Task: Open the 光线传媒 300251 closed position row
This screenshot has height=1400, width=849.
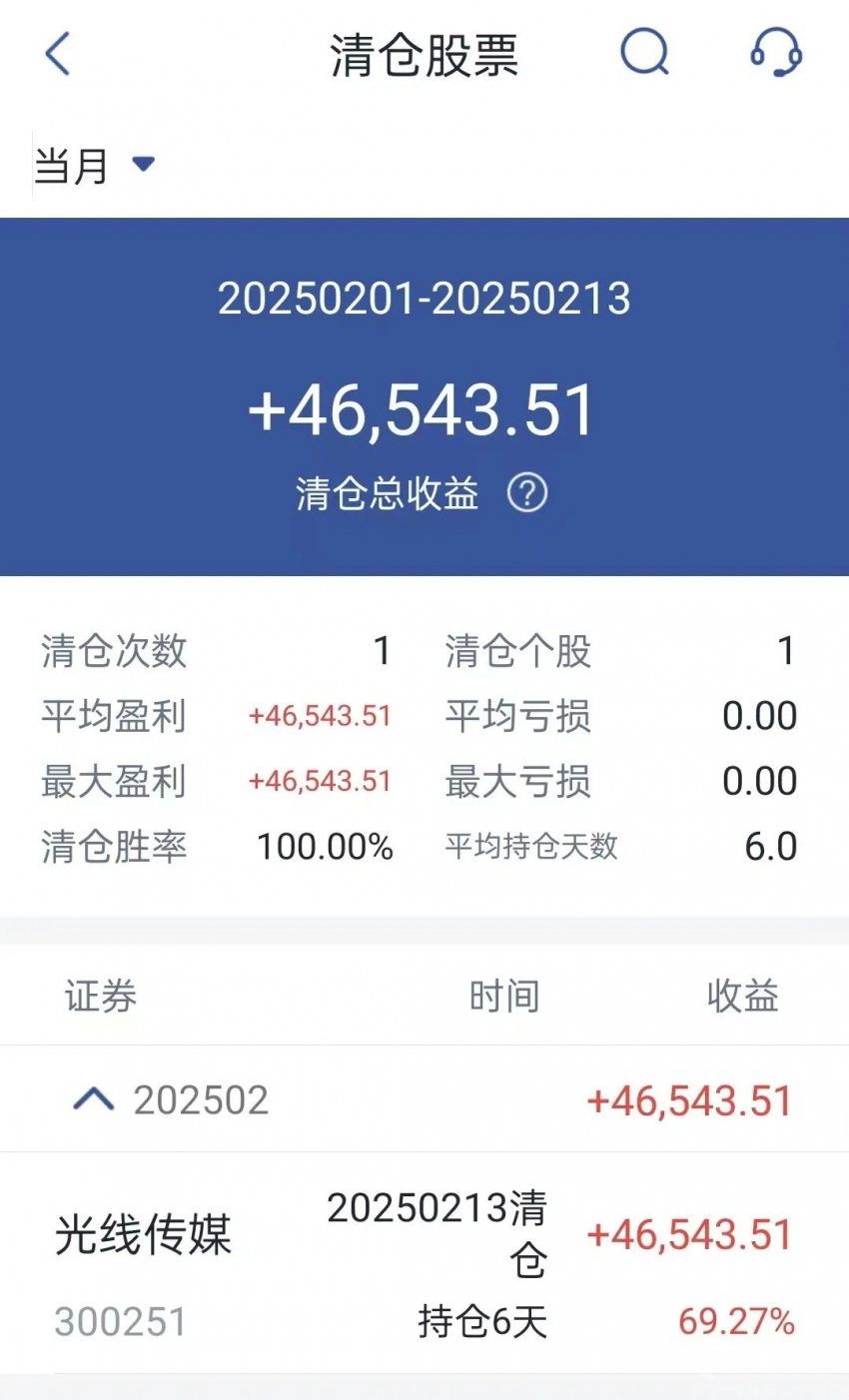Action: pos(424,1262)
